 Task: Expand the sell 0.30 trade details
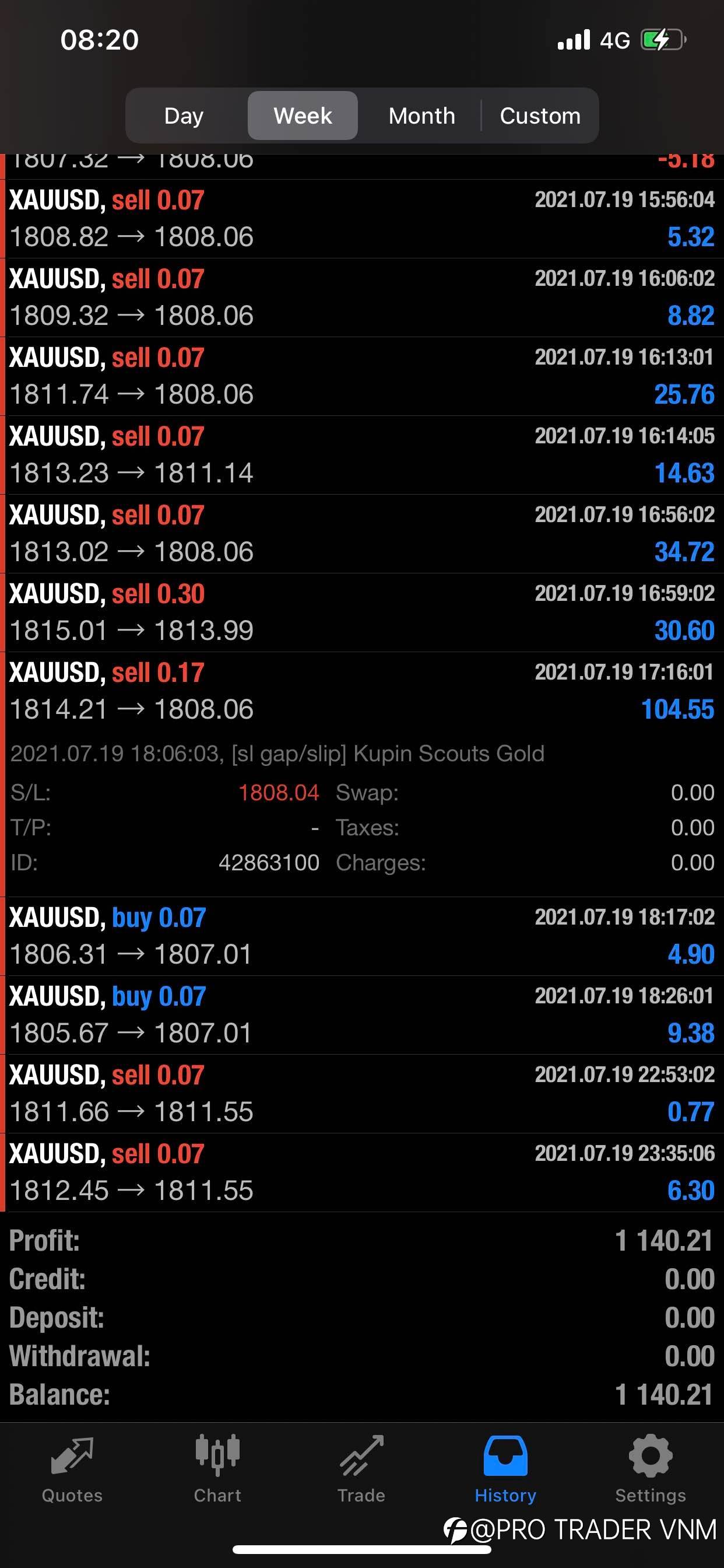point(361,612)
